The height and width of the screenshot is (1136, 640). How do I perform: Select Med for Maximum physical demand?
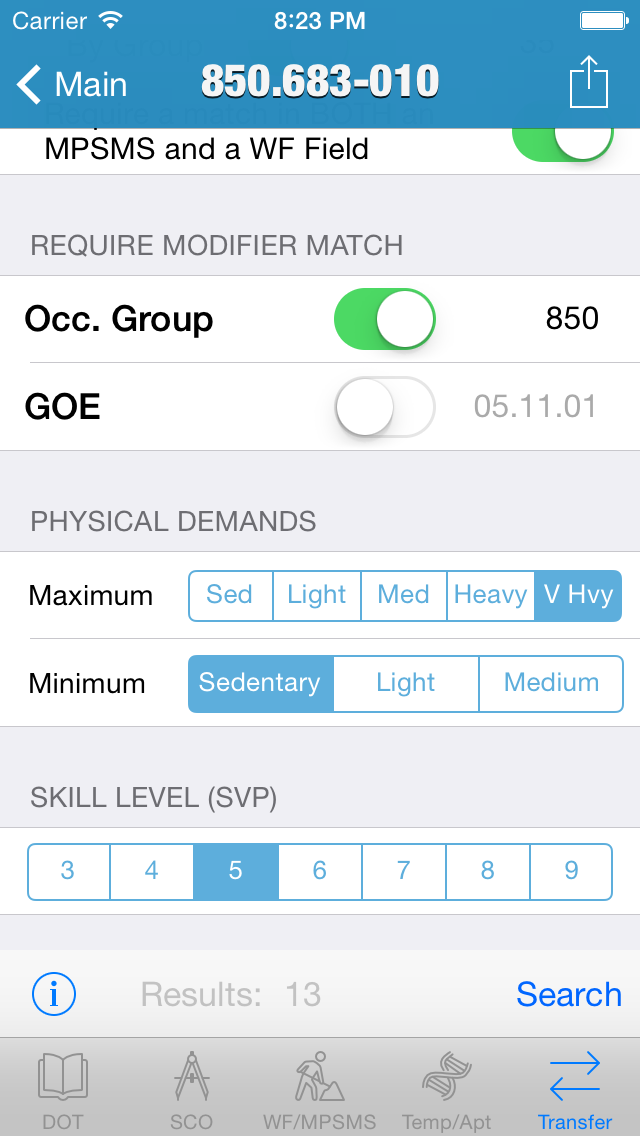[403, 595]
